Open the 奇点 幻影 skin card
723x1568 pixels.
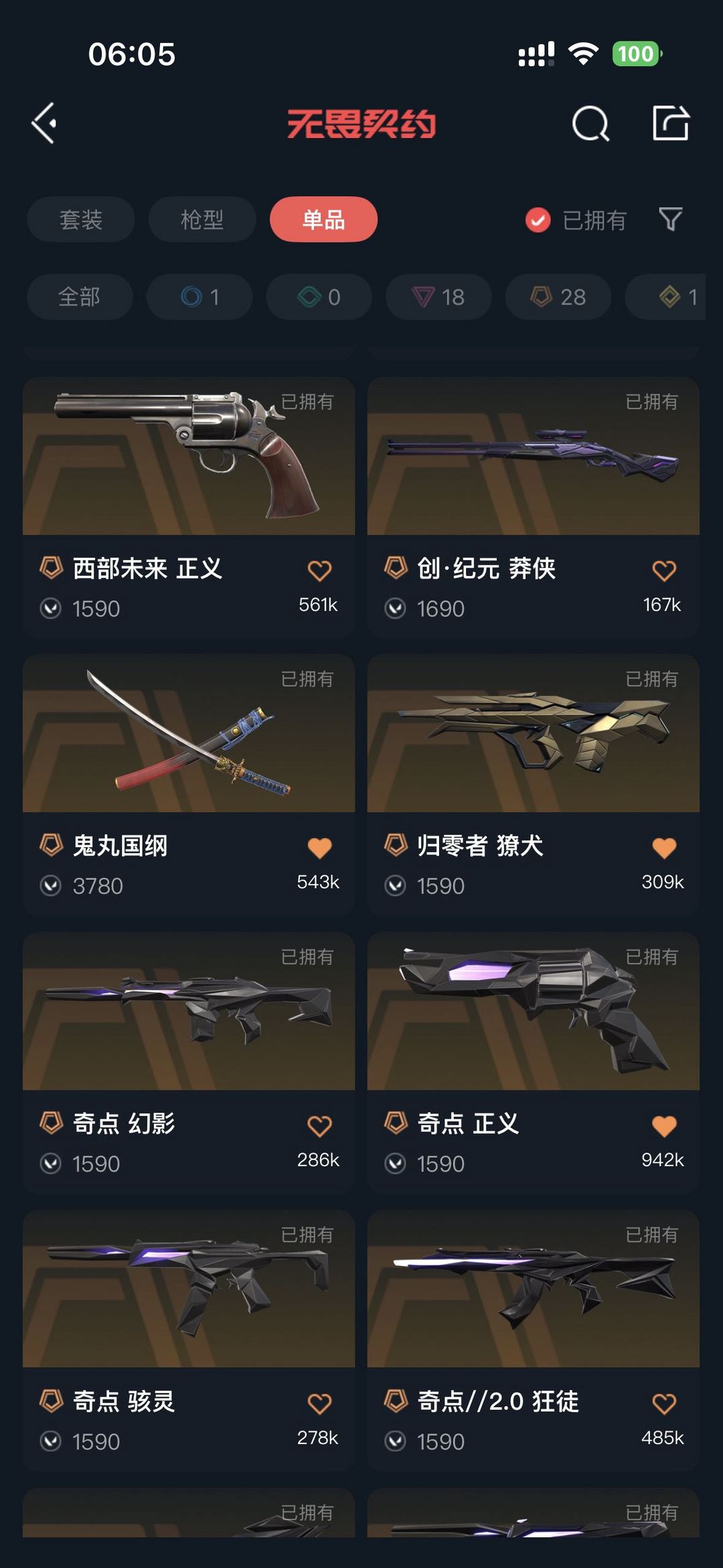189,1062
